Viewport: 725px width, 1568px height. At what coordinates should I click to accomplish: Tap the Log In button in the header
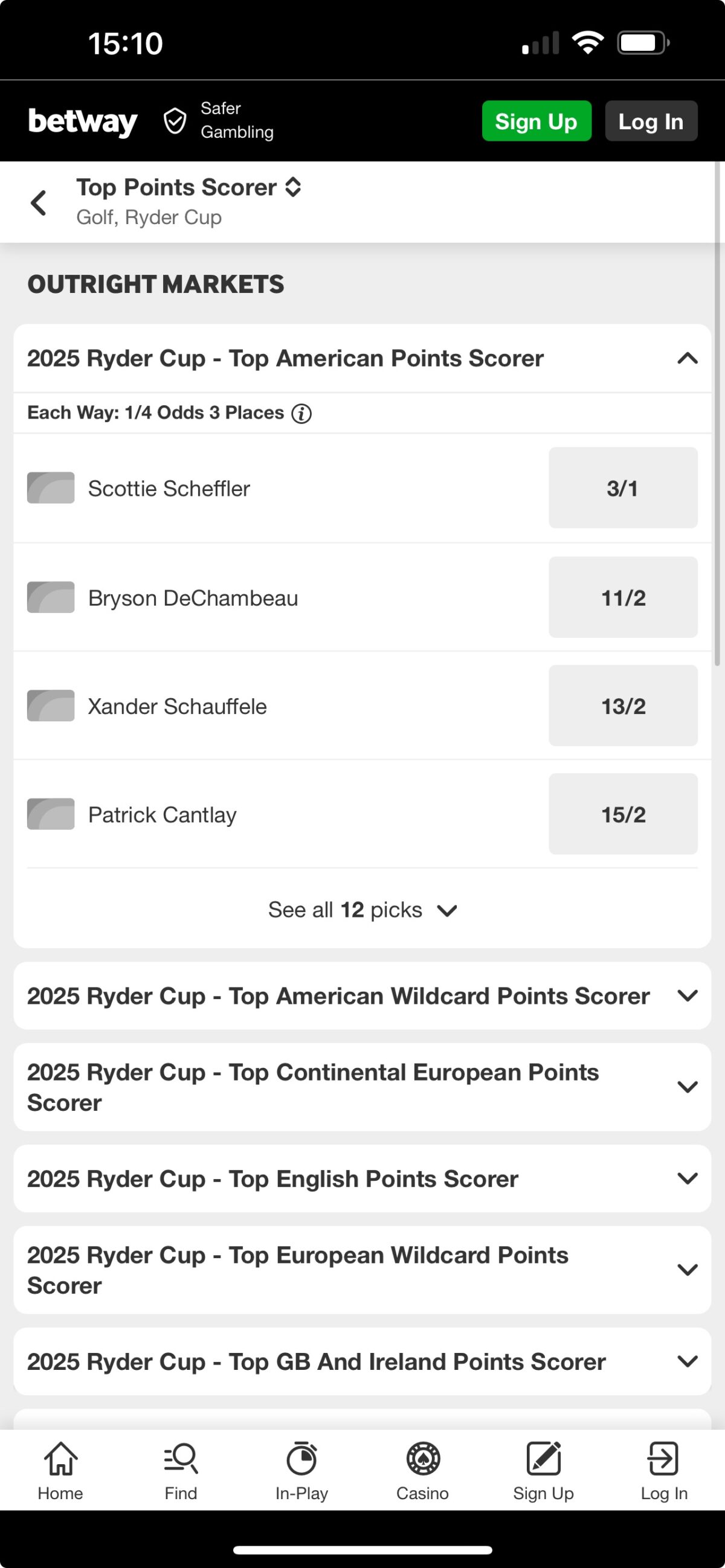tap(651, 121)
